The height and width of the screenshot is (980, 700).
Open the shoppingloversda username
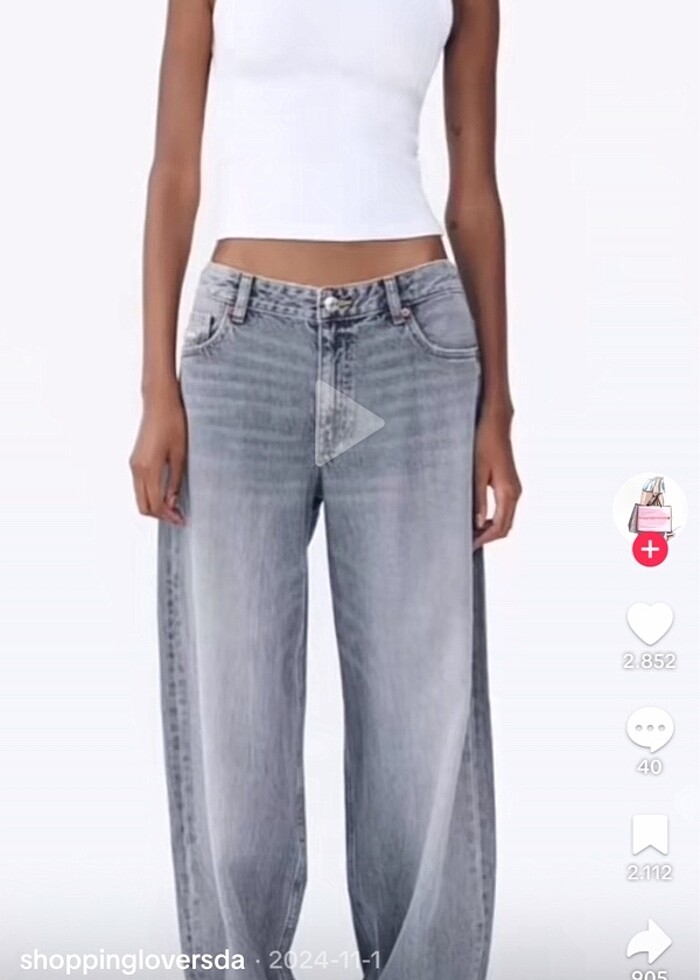click(131, 961)
